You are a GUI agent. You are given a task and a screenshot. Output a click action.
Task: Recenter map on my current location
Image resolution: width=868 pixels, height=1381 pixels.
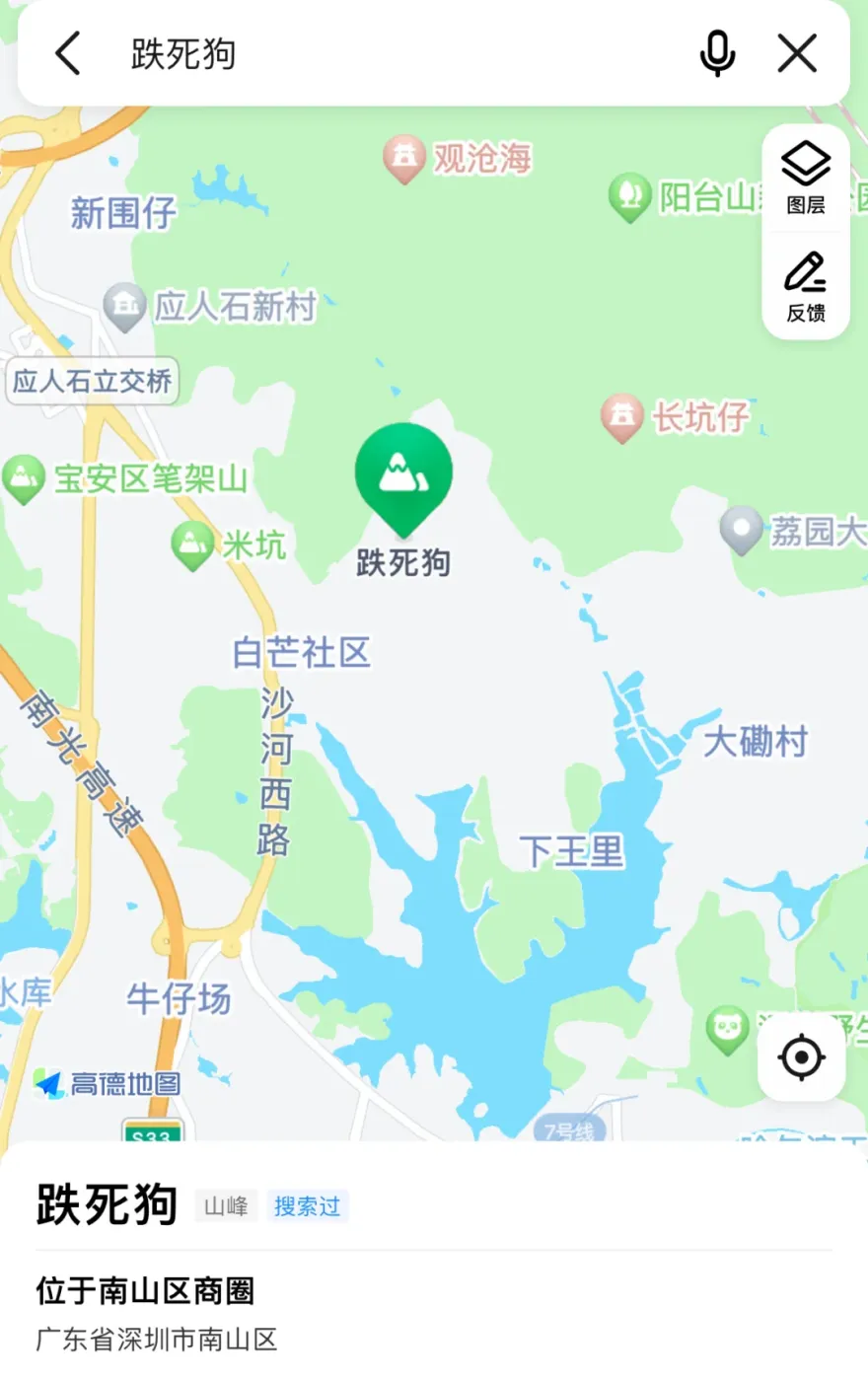point(801,1058)
